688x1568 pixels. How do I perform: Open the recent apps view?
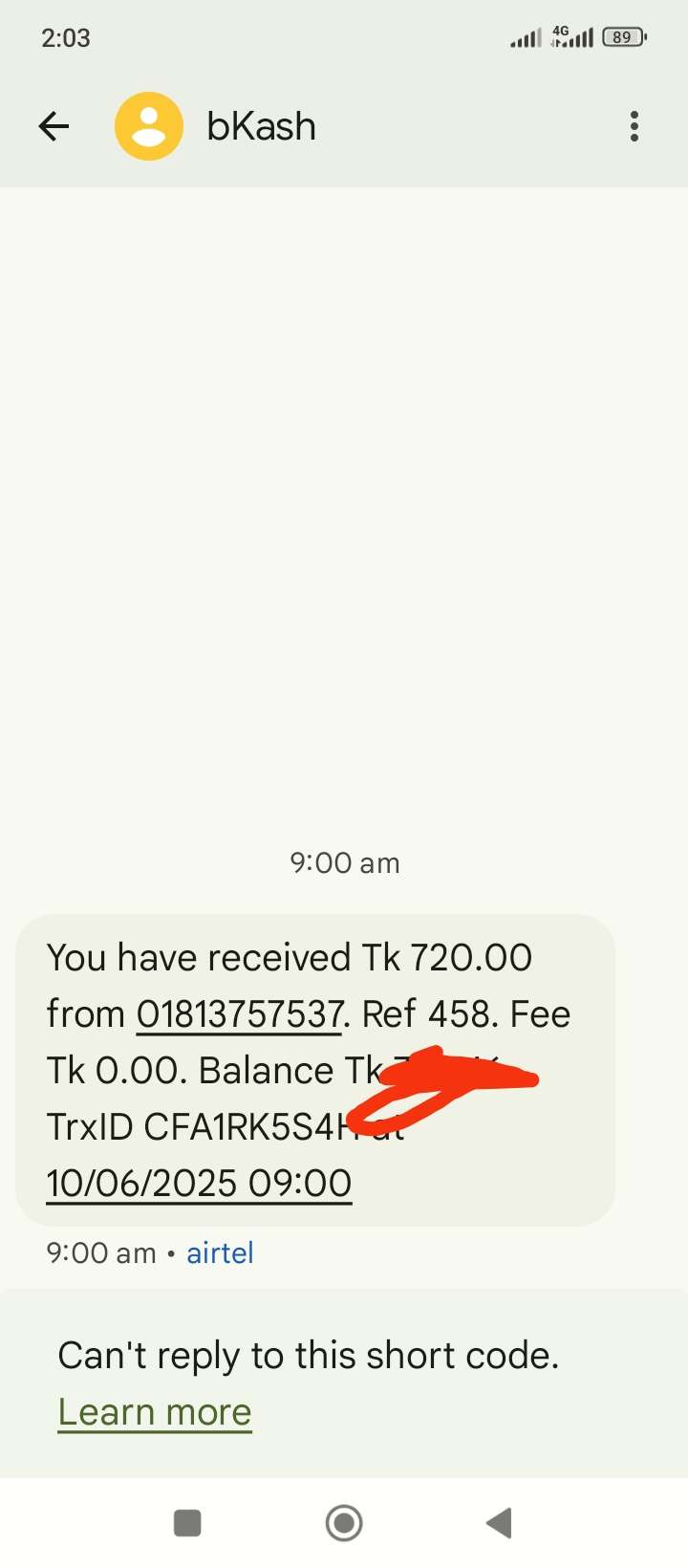click(x=187, y=1523)
